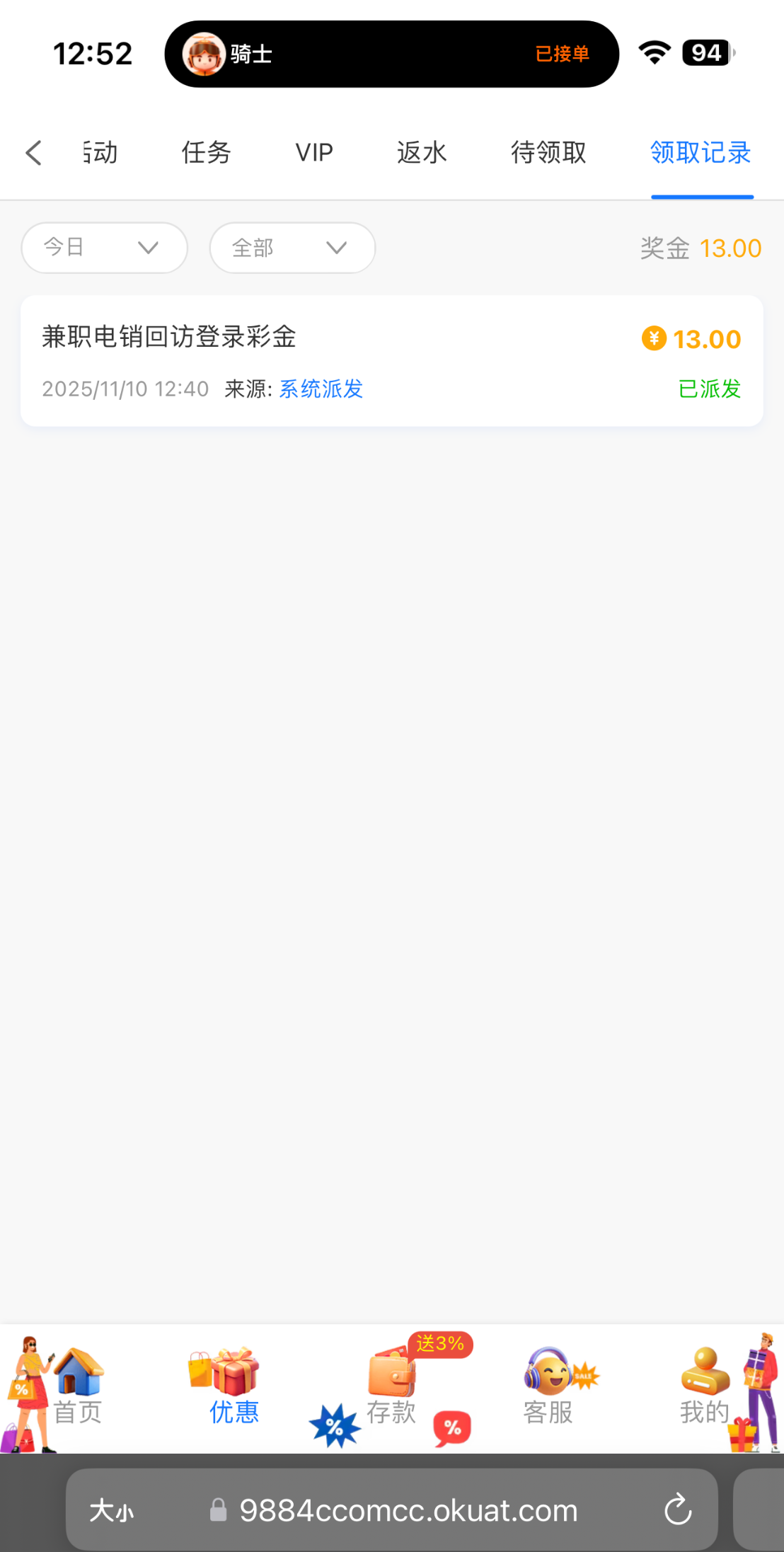Go back using the top-left arrow
Screen dimensions: 784x1552
tap(33, 153)
